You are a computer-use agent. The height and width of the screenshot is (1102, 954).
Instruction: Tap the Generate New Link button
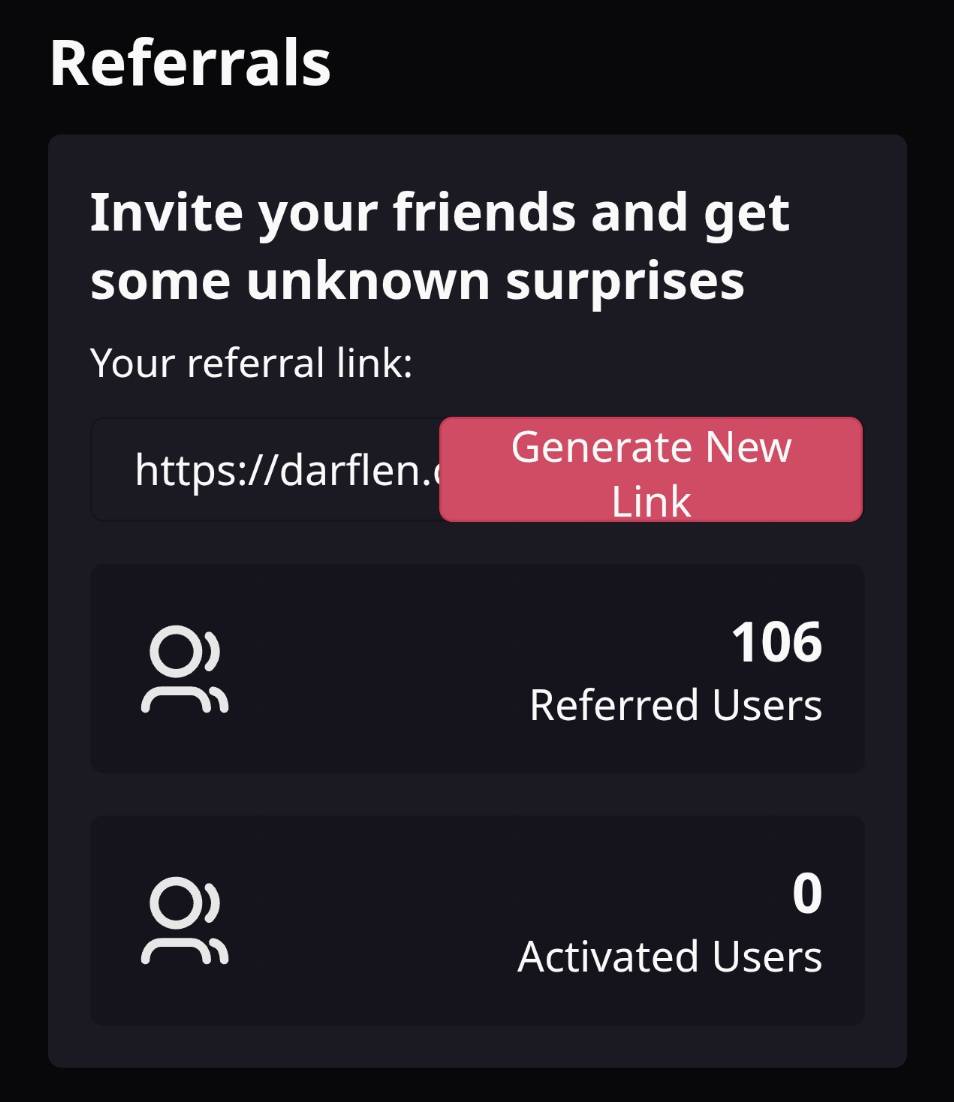tap(650, 470)
